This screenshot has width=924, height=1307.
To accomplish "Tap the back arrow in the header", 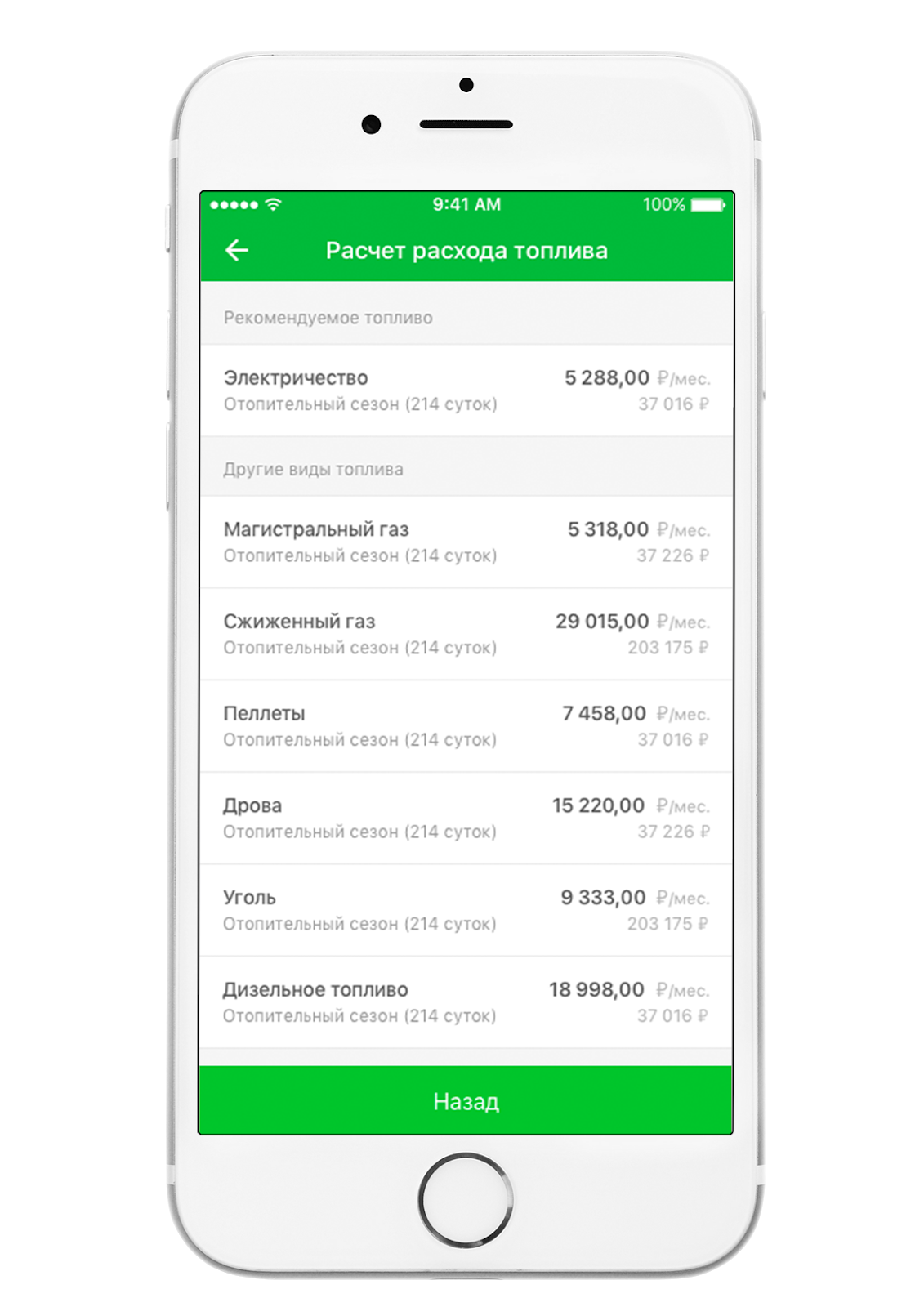I will coord(236,250).
